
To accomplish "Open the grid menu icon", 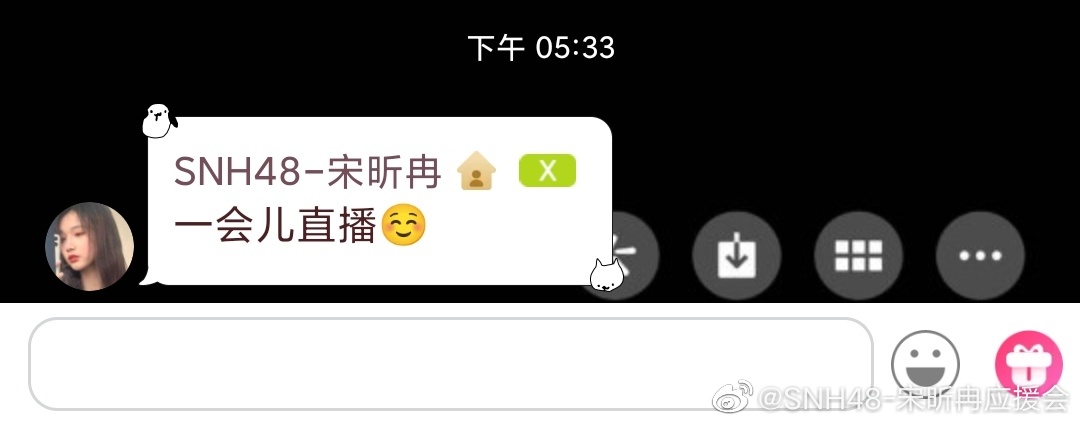I will 858,256.
